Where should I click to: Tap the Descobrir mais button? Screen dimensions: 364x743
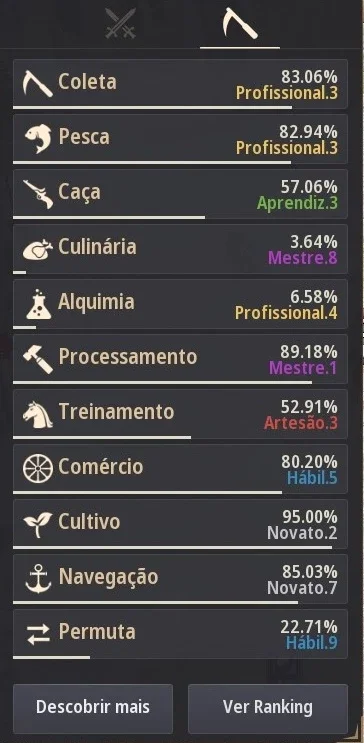tap(93, 708)
